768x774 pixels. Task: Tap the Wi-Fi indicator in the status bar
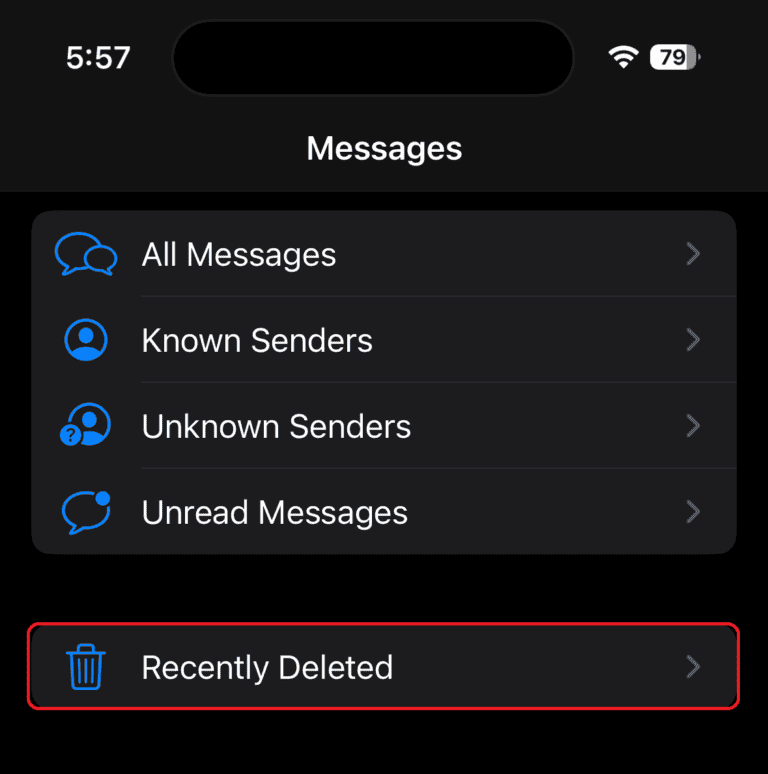point(623,57)
